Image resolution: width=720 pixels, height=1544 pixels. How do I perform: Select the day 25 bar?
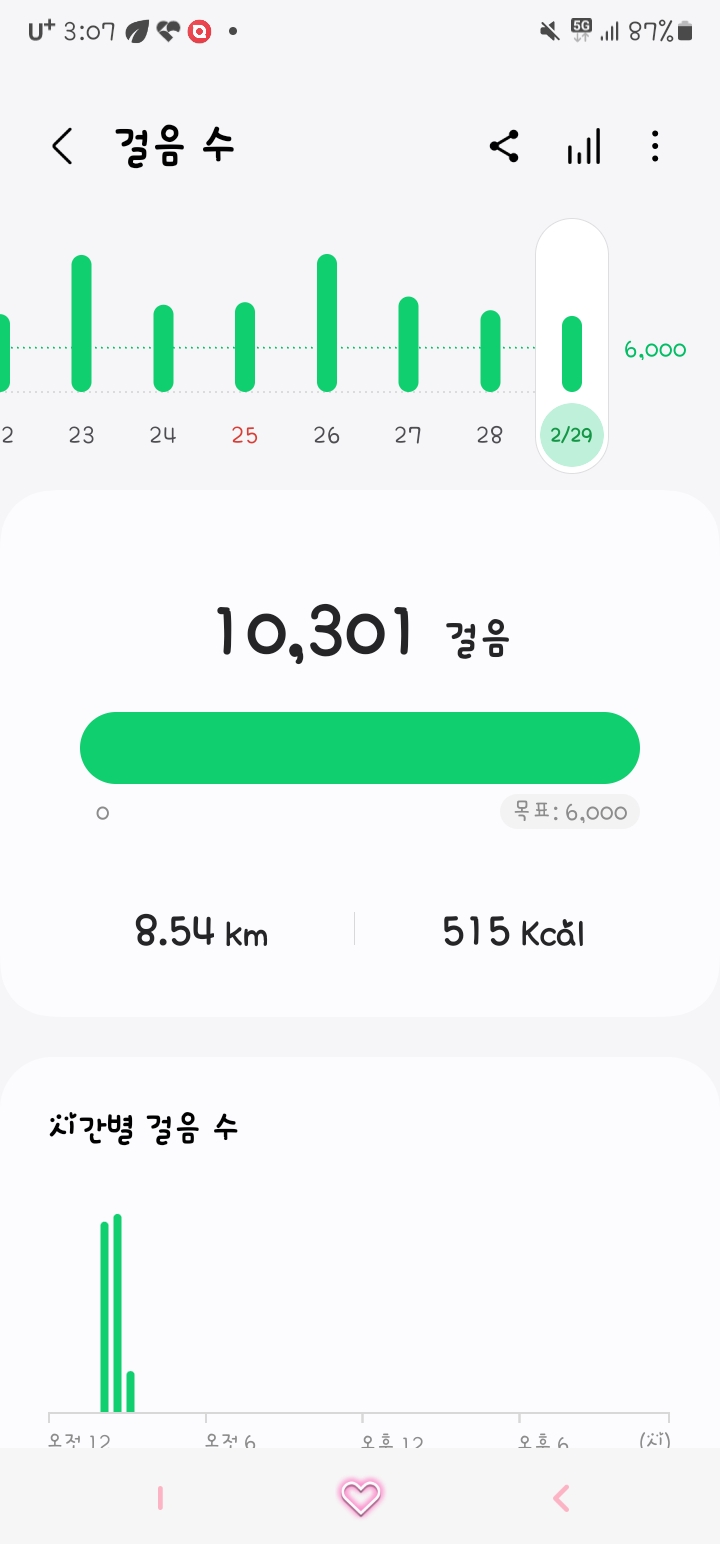click(x=245, y=347)
